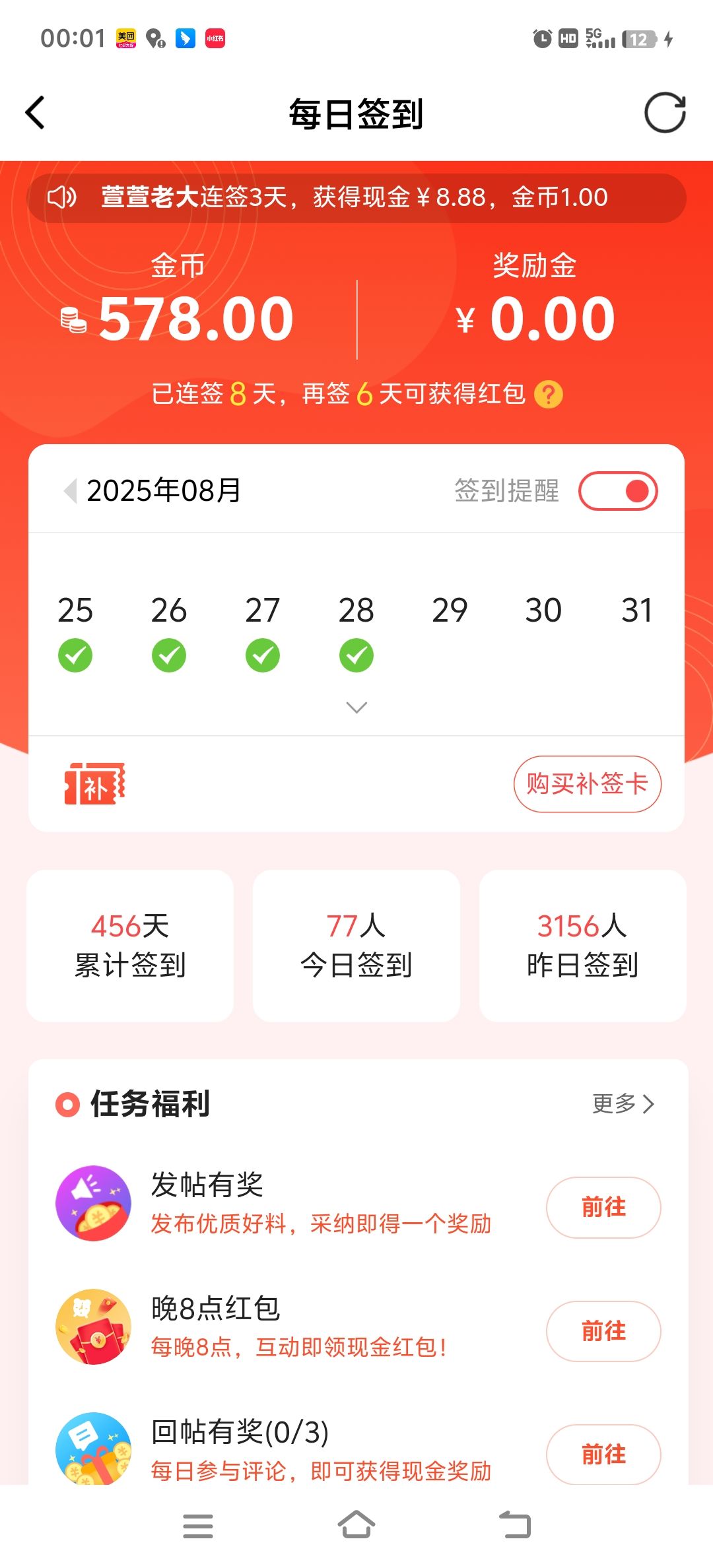This screenshot has width=713, height=1568.
Task: Go back from the 每日签到 page
Action: (x=36, y=113)
